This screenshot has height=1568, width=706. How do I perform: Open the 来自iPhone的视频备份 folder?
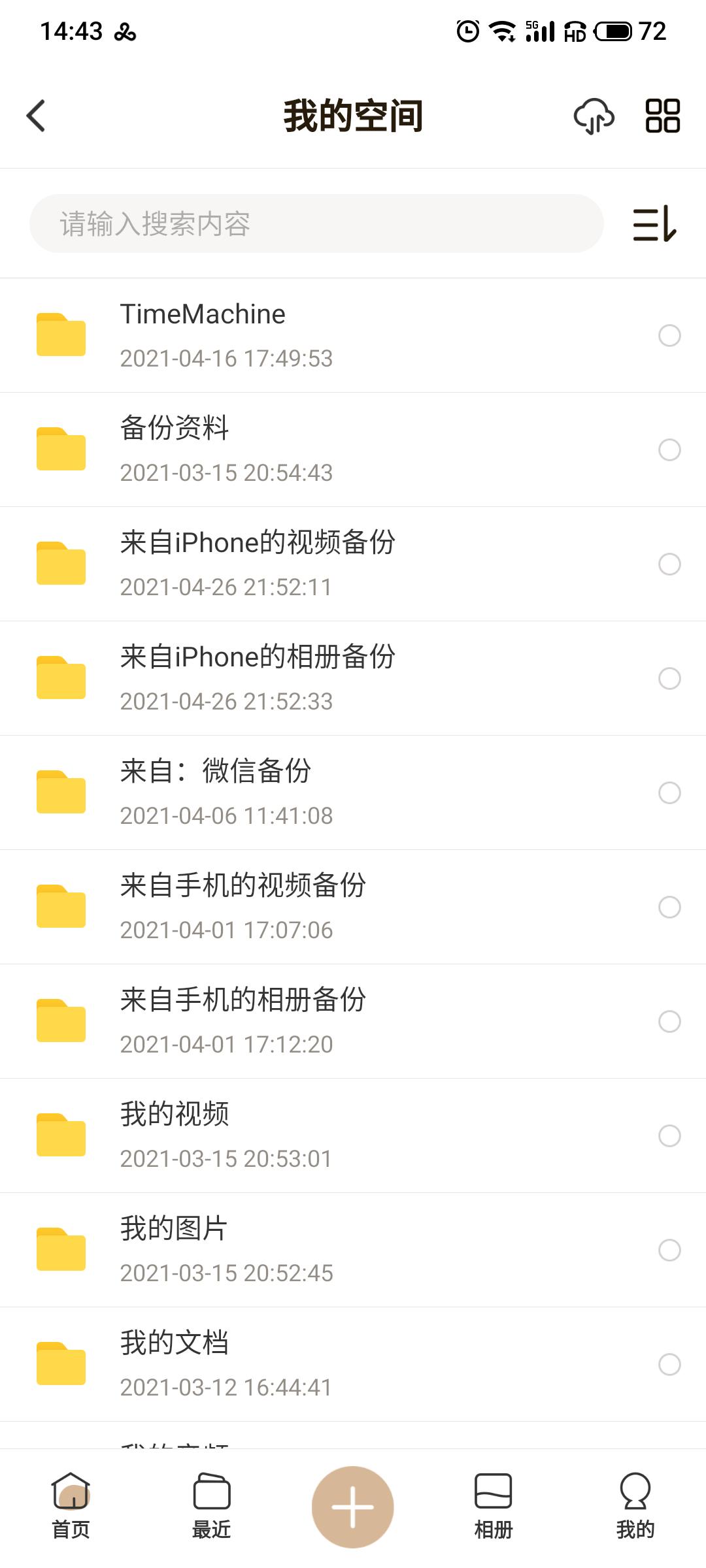pos(261,563)
